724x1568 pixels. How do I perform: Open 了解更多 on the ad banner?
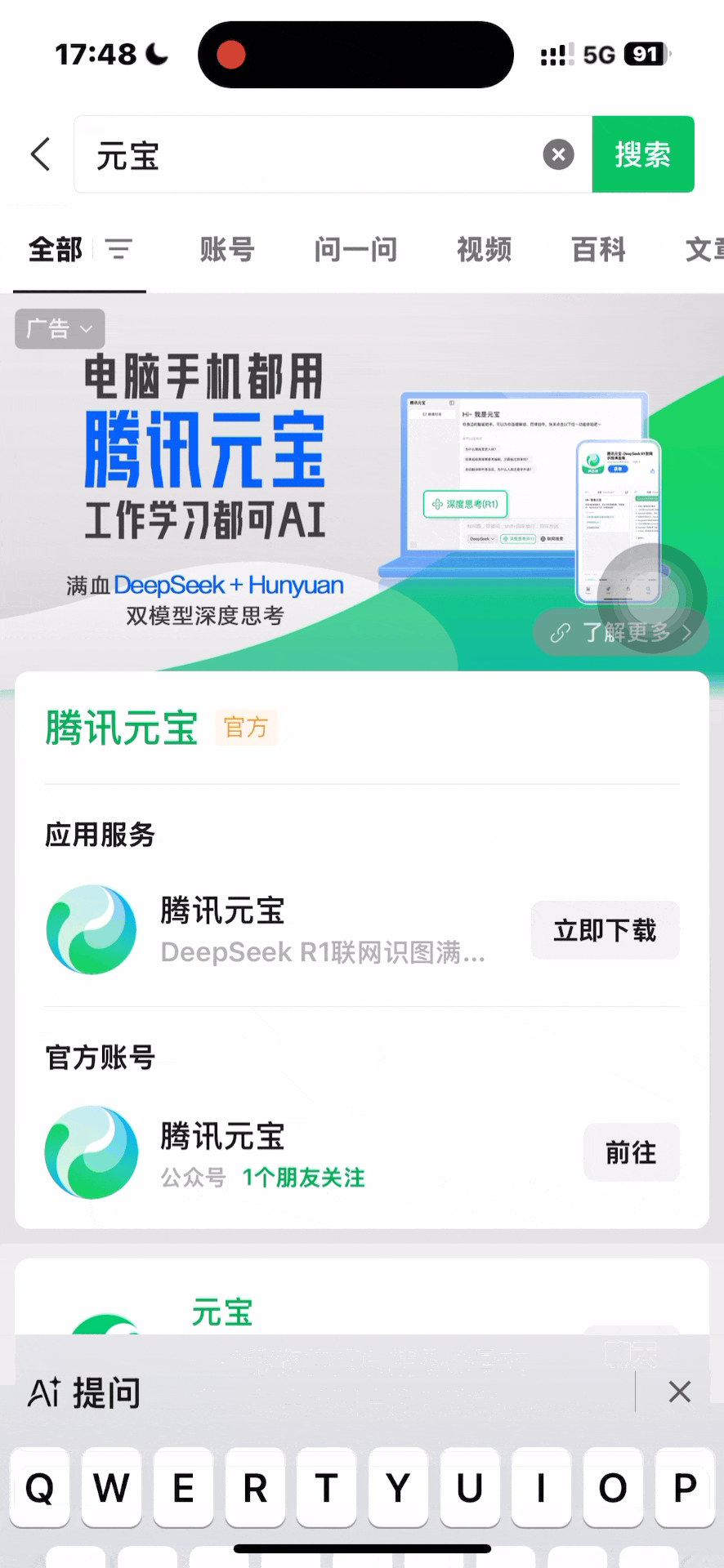(621, 632)
